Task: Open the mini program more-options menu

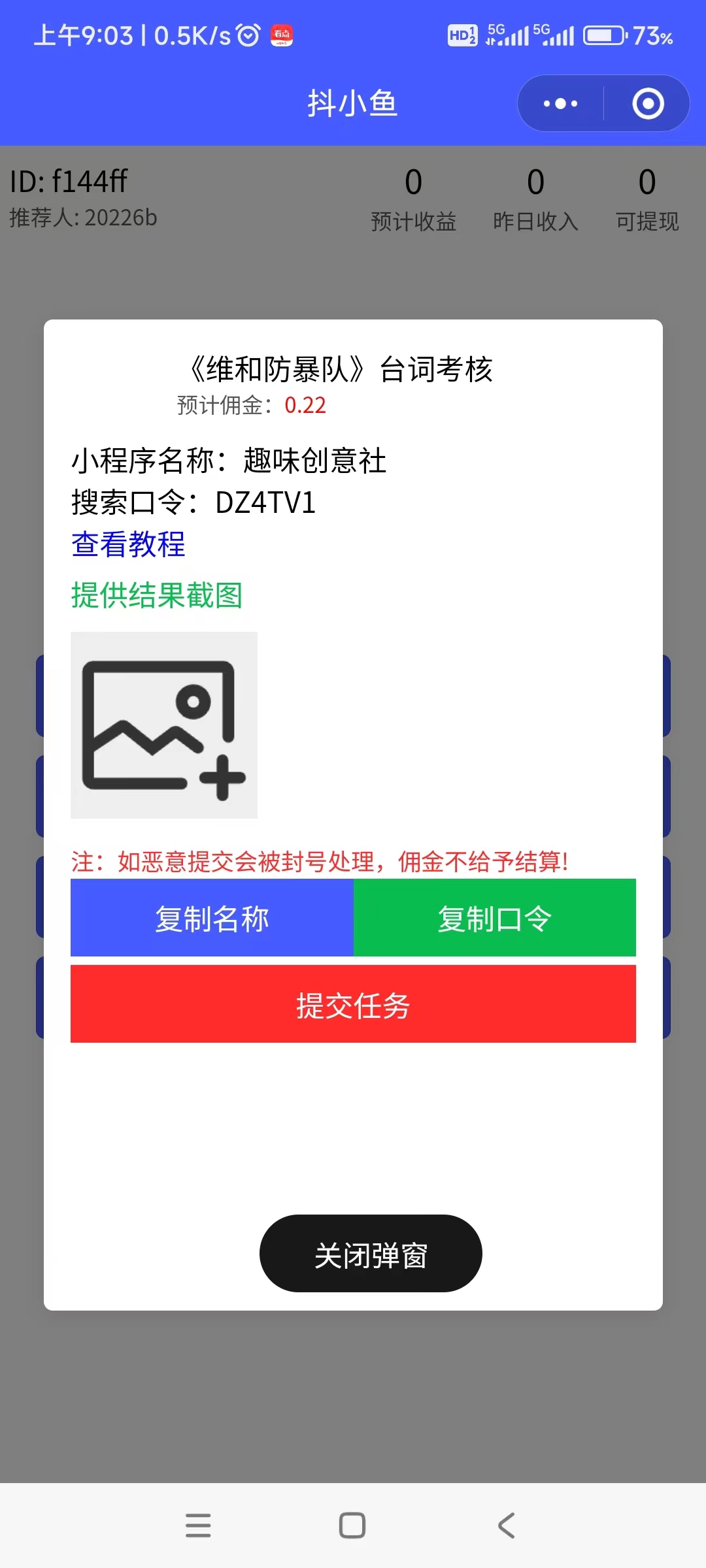Action: click(560, 104)
